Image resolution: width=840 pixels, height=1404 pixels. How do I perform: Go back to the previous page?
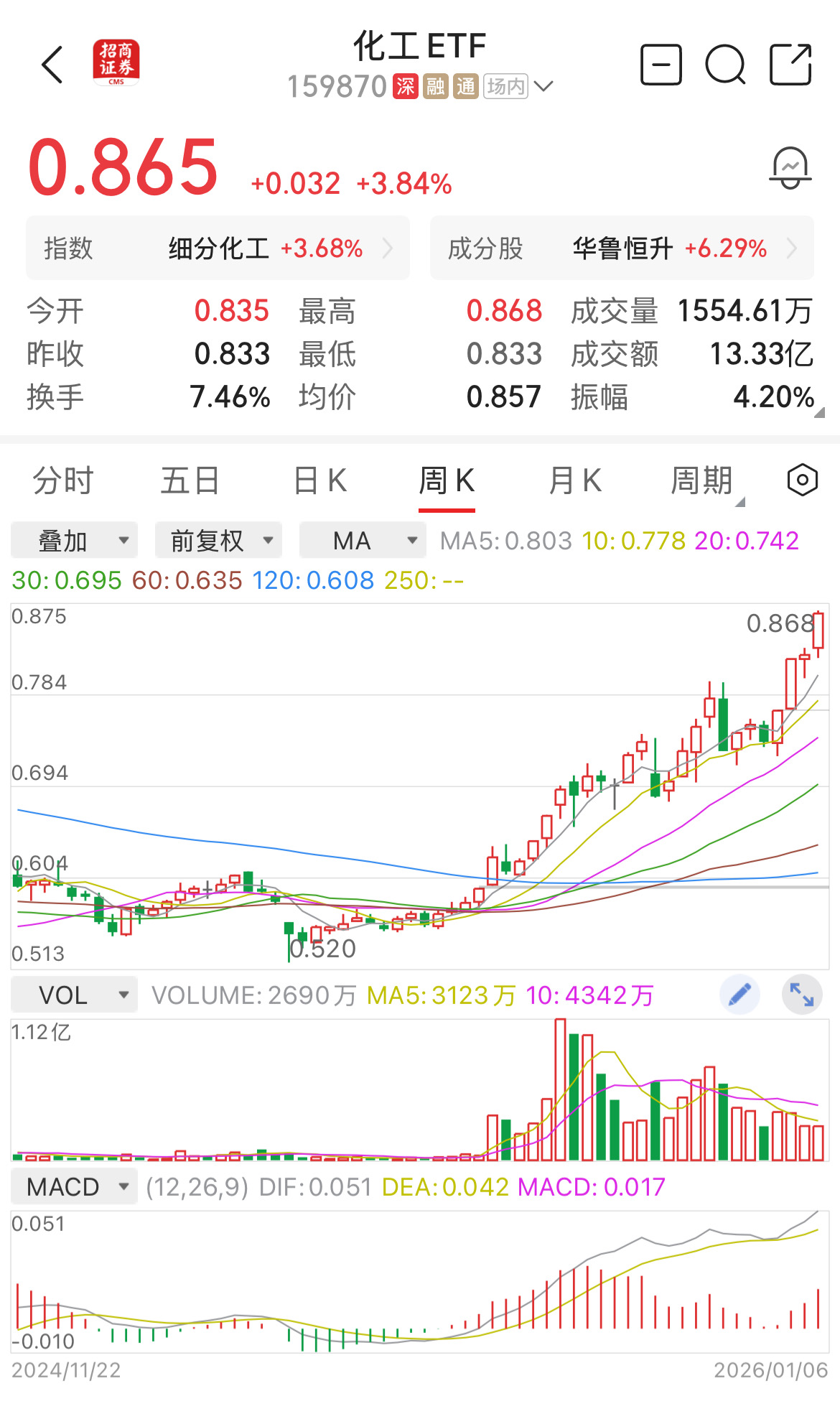coord(53,65)
